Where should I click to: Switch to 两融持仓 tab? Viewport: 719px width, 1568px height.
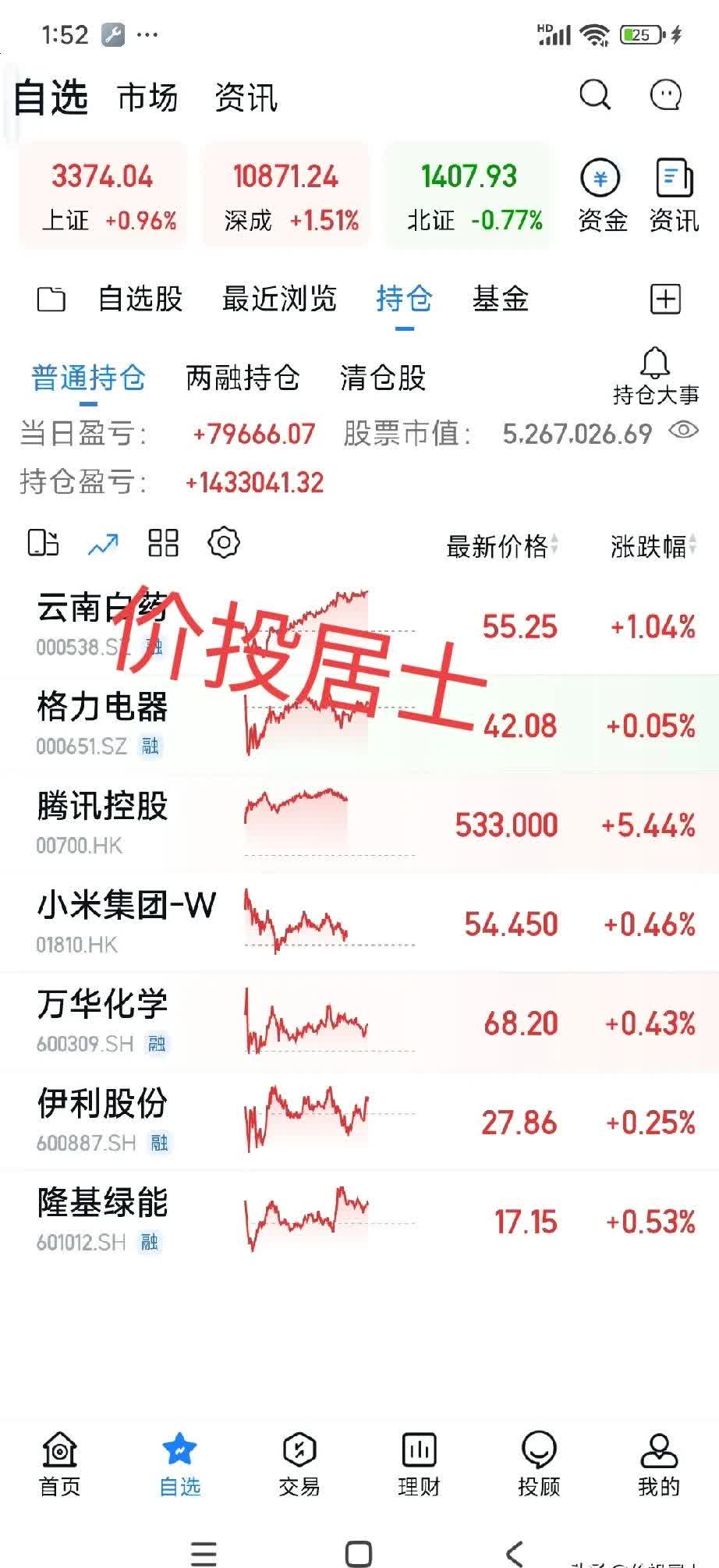(243, 378)
